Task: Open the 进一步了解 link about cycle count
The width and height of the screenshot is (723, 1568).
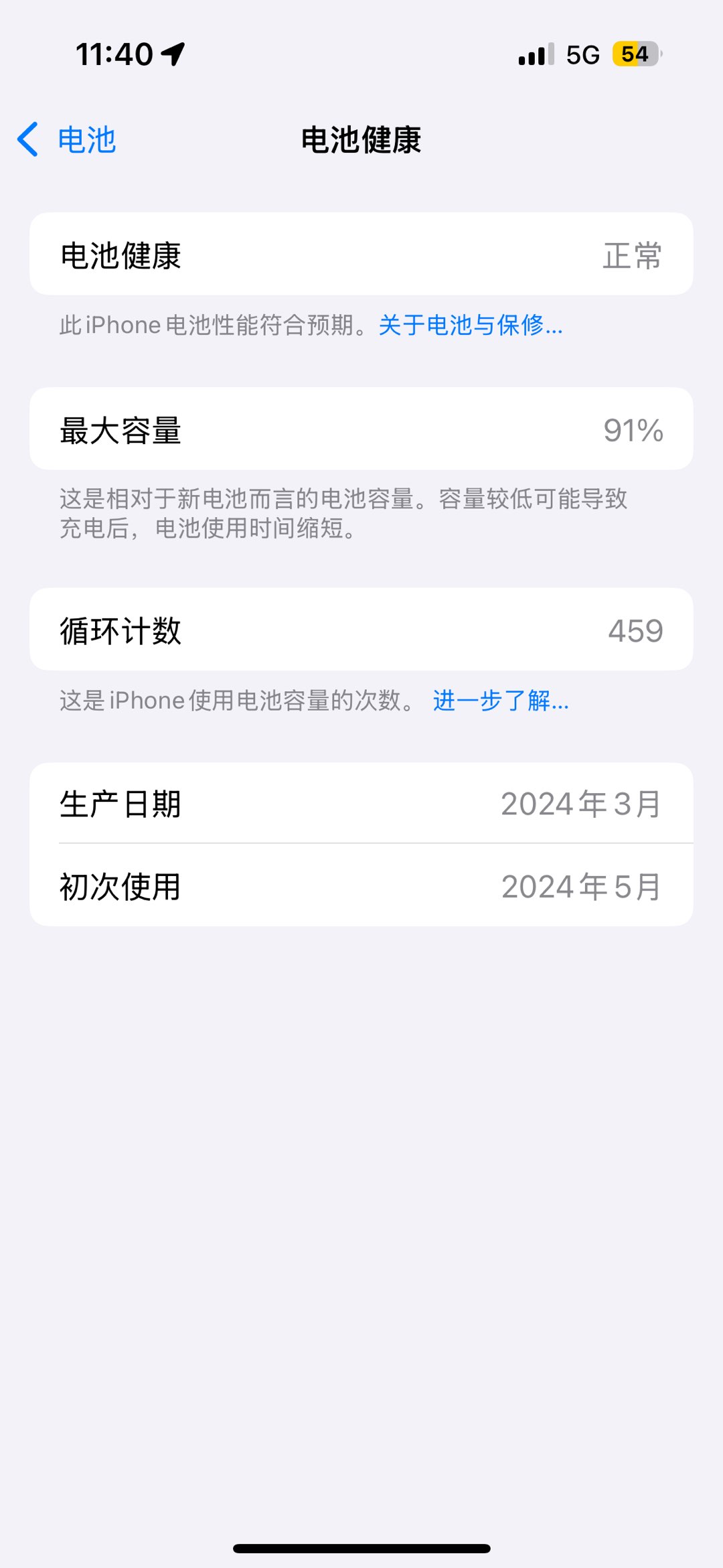Action: (x=501, y=701)
